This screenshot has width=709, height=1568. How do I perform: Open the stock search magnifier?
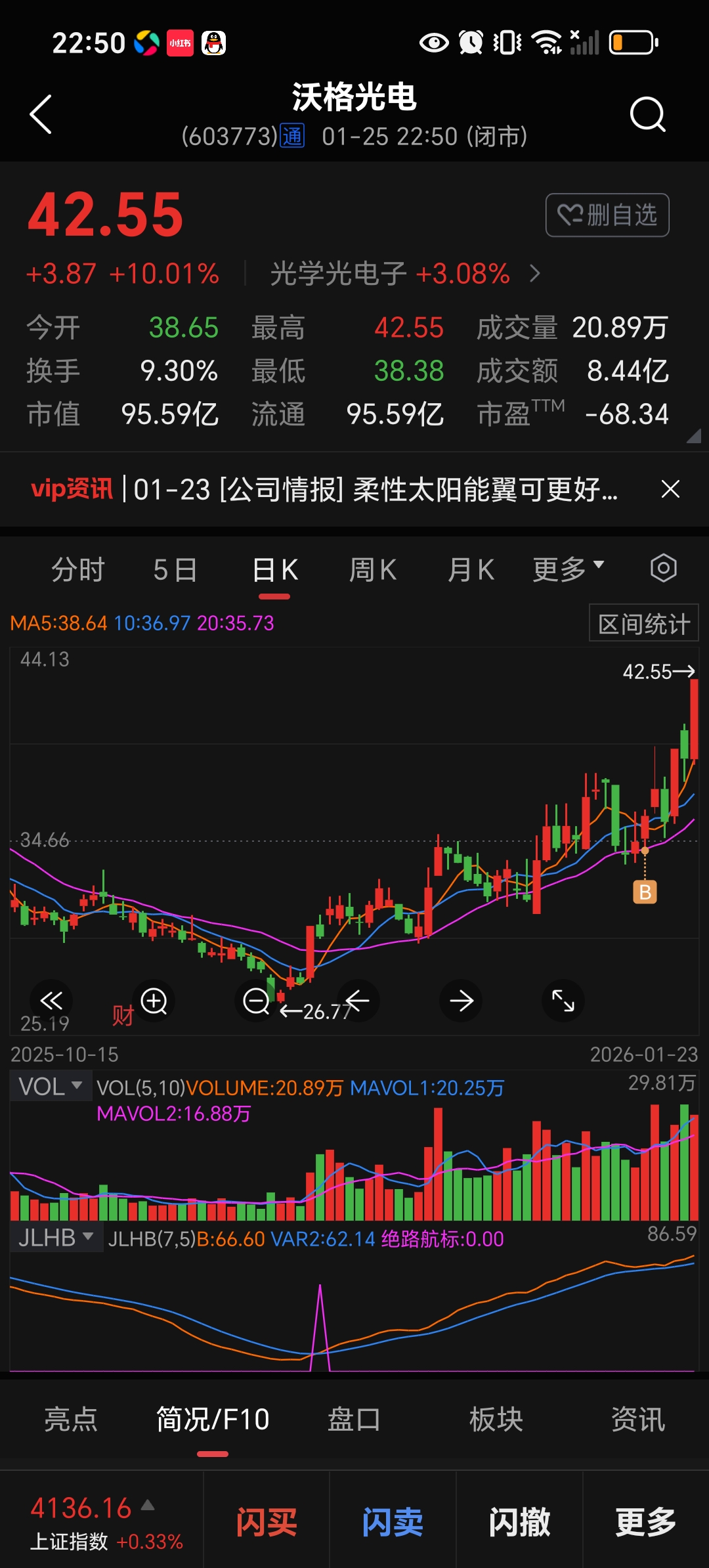[647, 115]
